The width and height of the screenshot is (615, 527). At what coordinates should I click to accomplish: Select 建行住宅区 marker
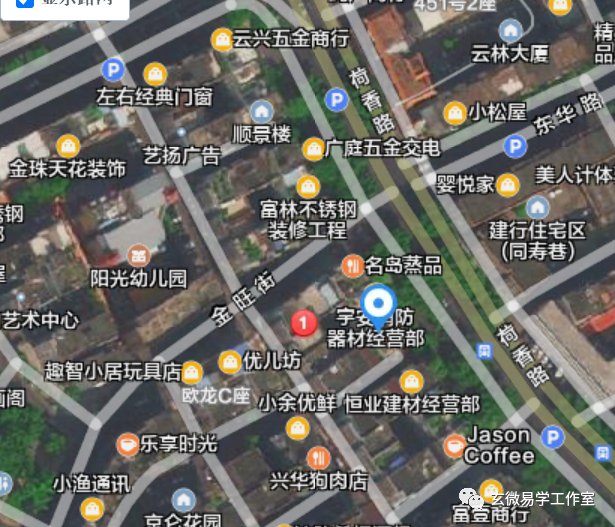coord(537,207)
